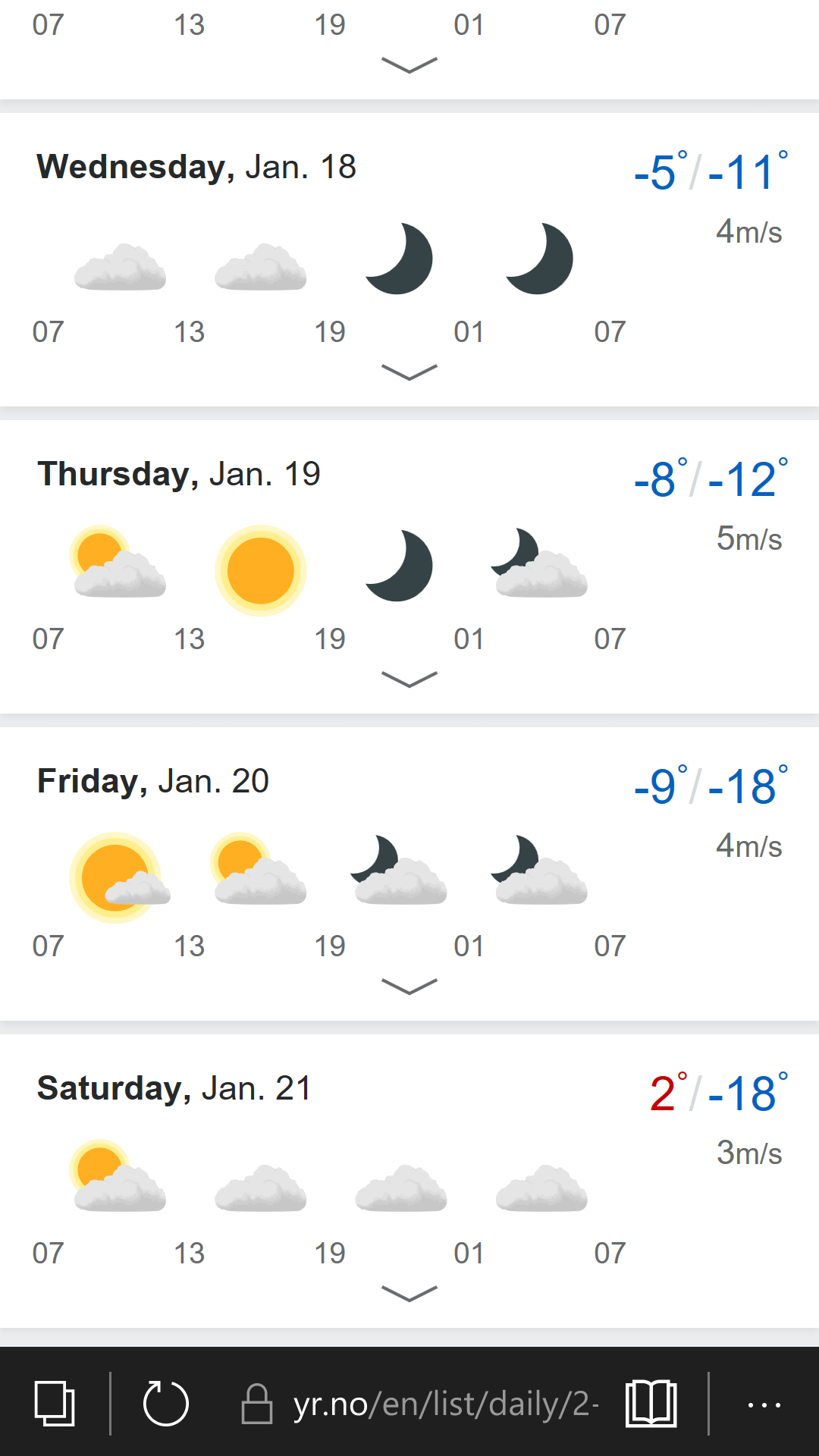Expand the Thursday, Jan. 19 forecast
Screen dimensions: 819x1456
409,679
